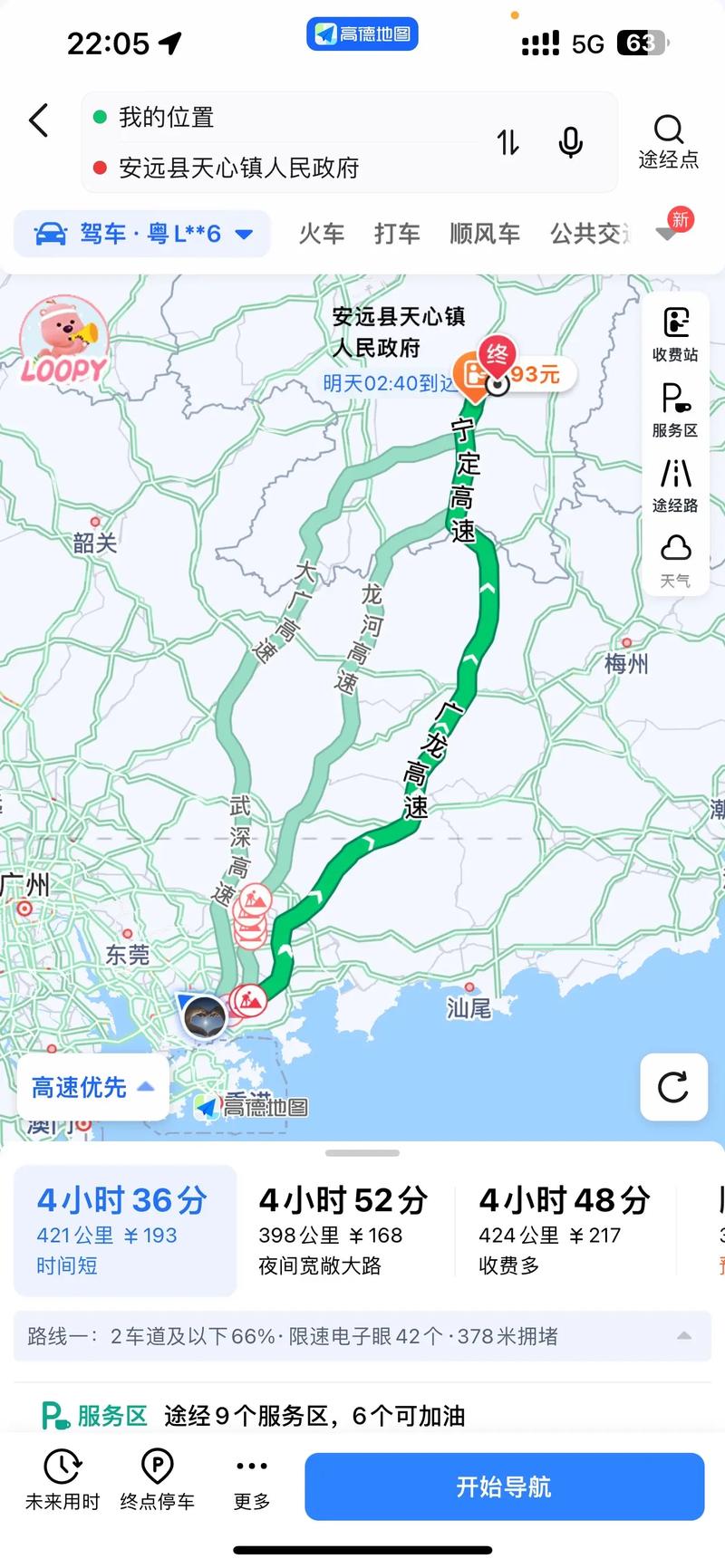Select the 4小时52分 cheaper route option
Viewport: 725px width, 1568px height.
point(343,1227)
